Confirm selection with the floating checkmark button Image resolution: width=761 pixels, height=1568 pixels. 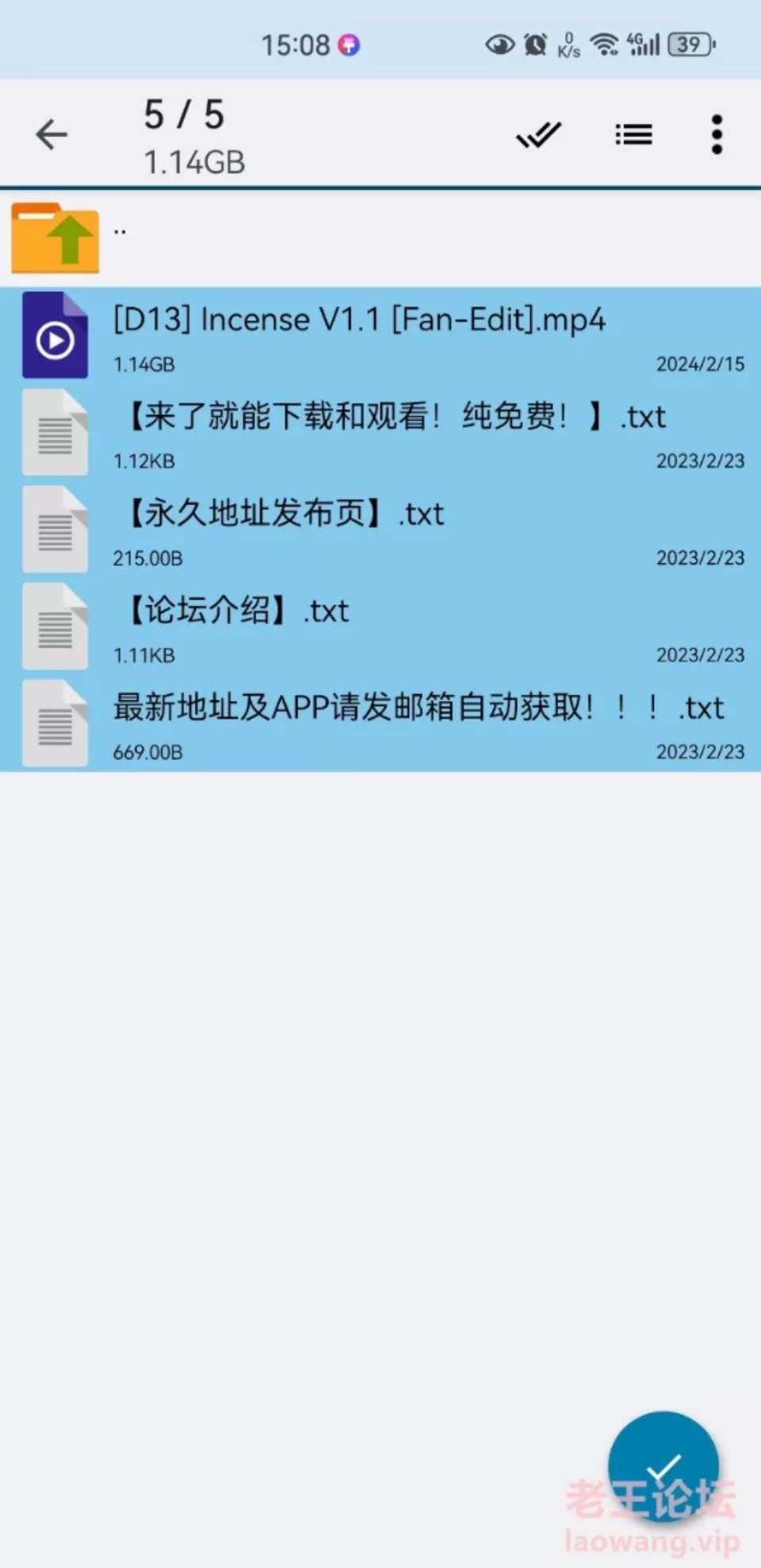663,1466
